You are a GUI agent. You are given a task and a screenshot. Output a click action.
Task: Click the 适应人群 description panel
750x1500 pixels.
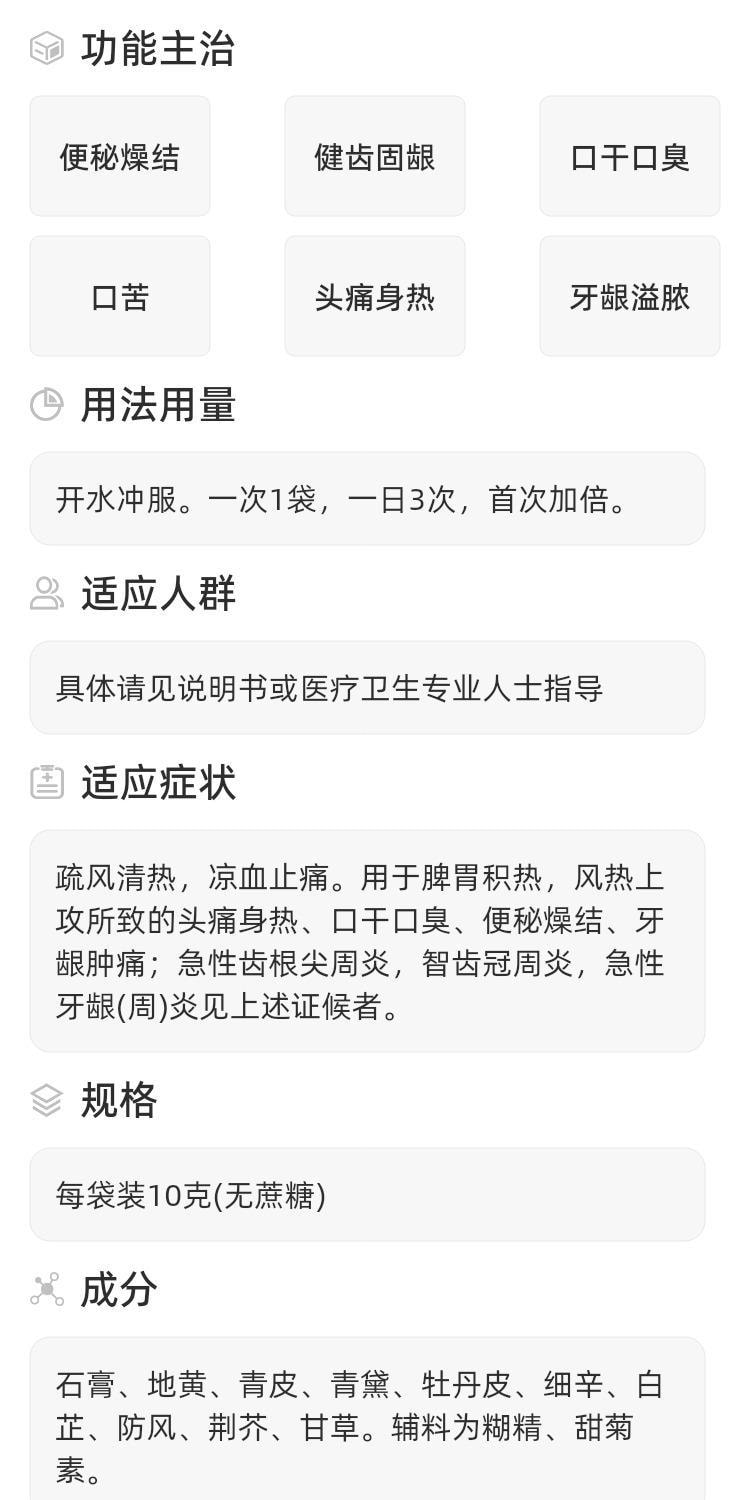[374, 687]
